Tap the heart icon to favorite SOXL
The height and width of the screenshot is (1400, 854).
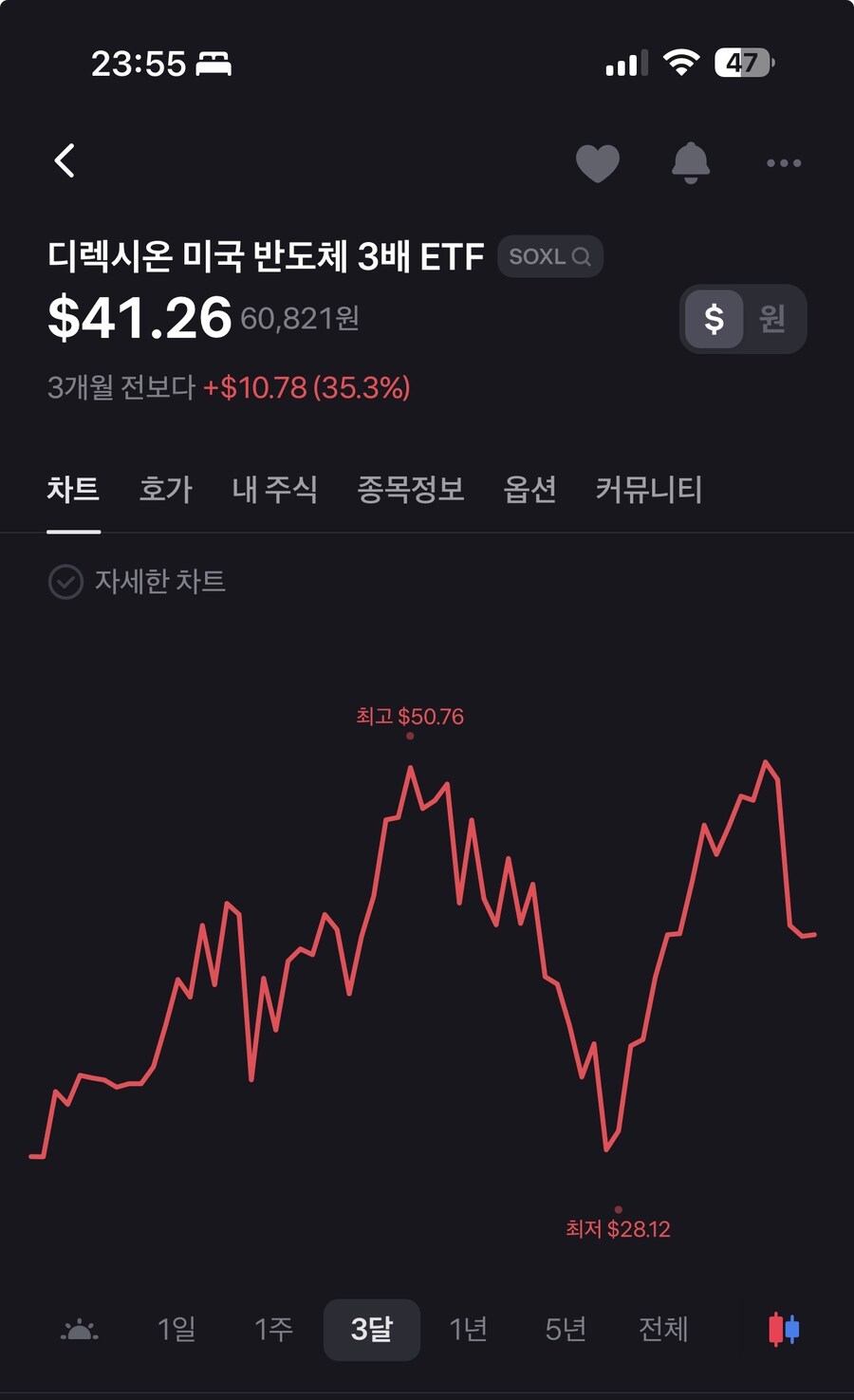point(599,161)
